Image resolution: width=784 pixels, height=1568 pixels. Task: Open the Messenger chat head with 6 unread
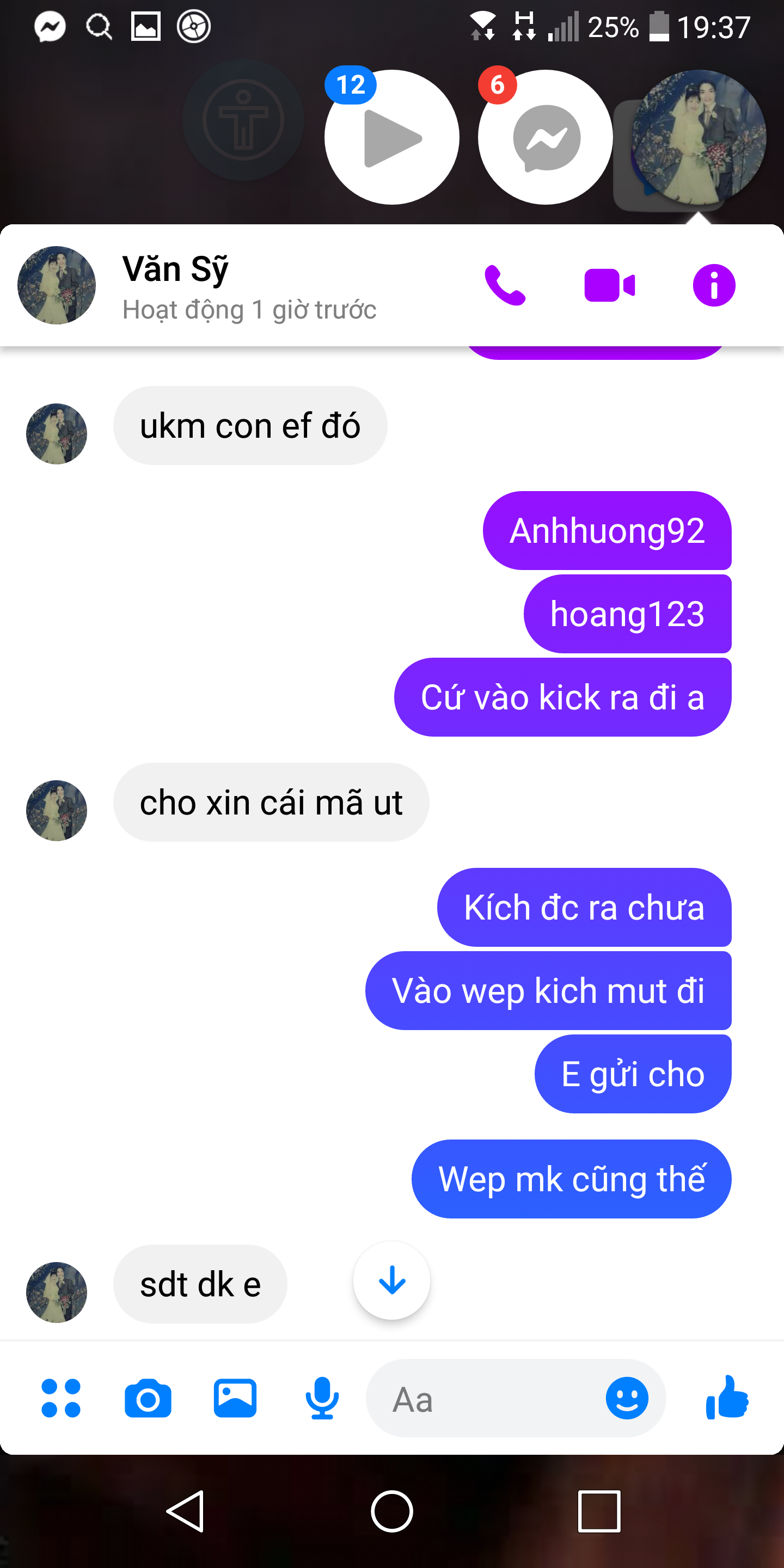pyautogui.click(x=545, y=138)
